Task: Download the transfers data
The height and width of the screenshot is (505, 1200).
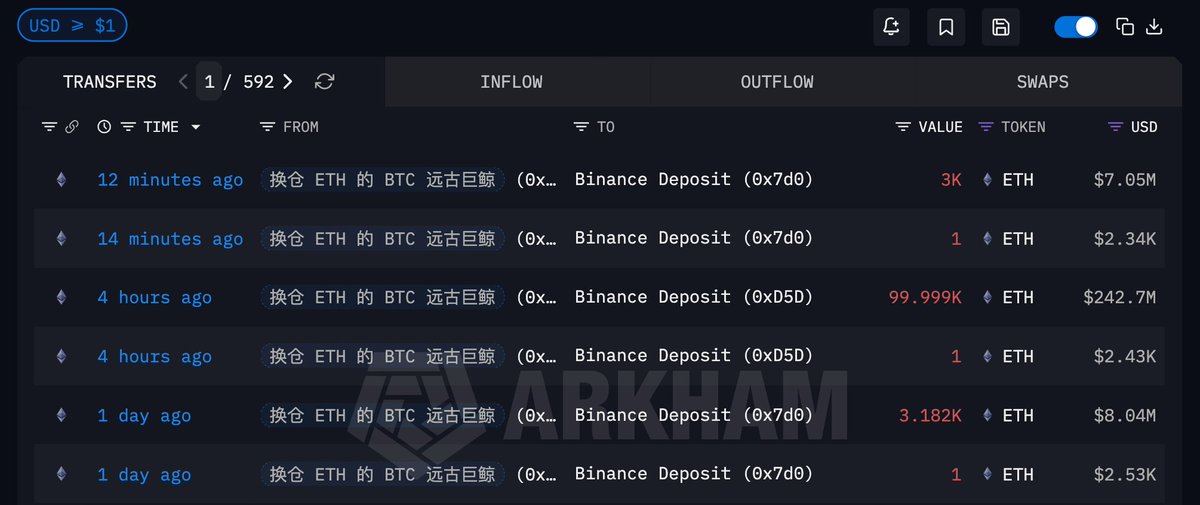Action: (x=1154, y=27)
